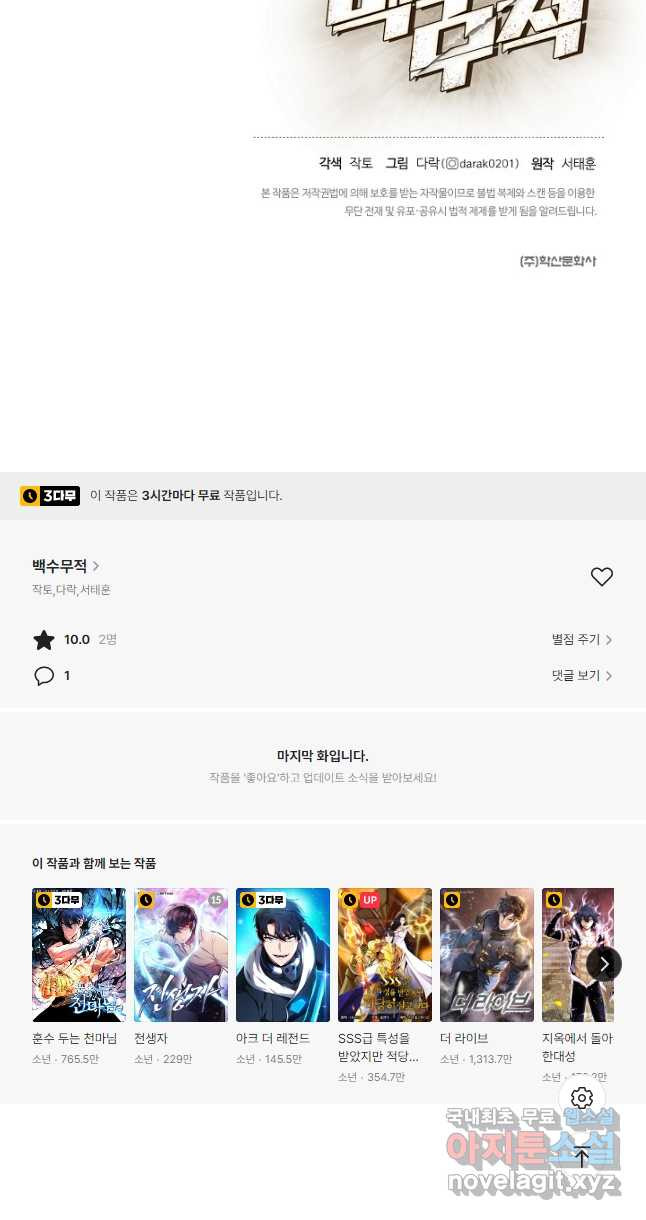Open 훈수 두는 천마님 webtoon
The height and width of the screenshot is (1220, 646).
79,955
